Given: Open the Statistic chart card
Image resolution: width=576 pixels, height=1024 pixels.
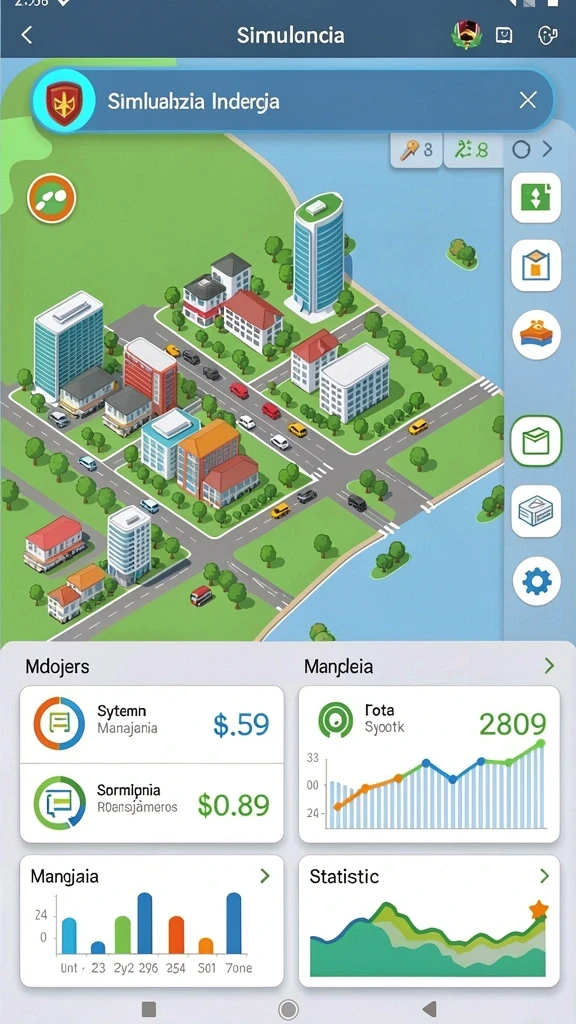Looking at the screenshot, I should coord(429,921).
